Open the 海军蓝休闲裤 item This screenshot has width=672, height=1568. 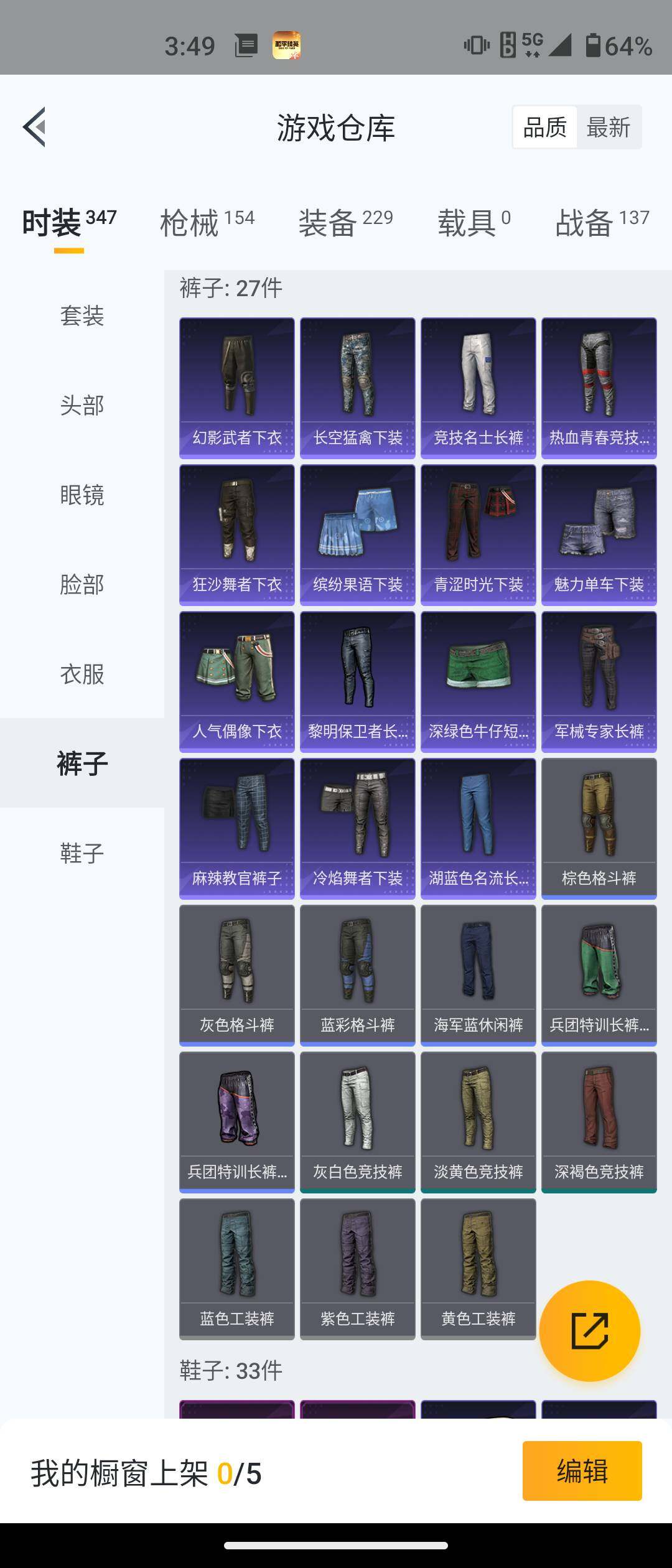click(478, 975)
